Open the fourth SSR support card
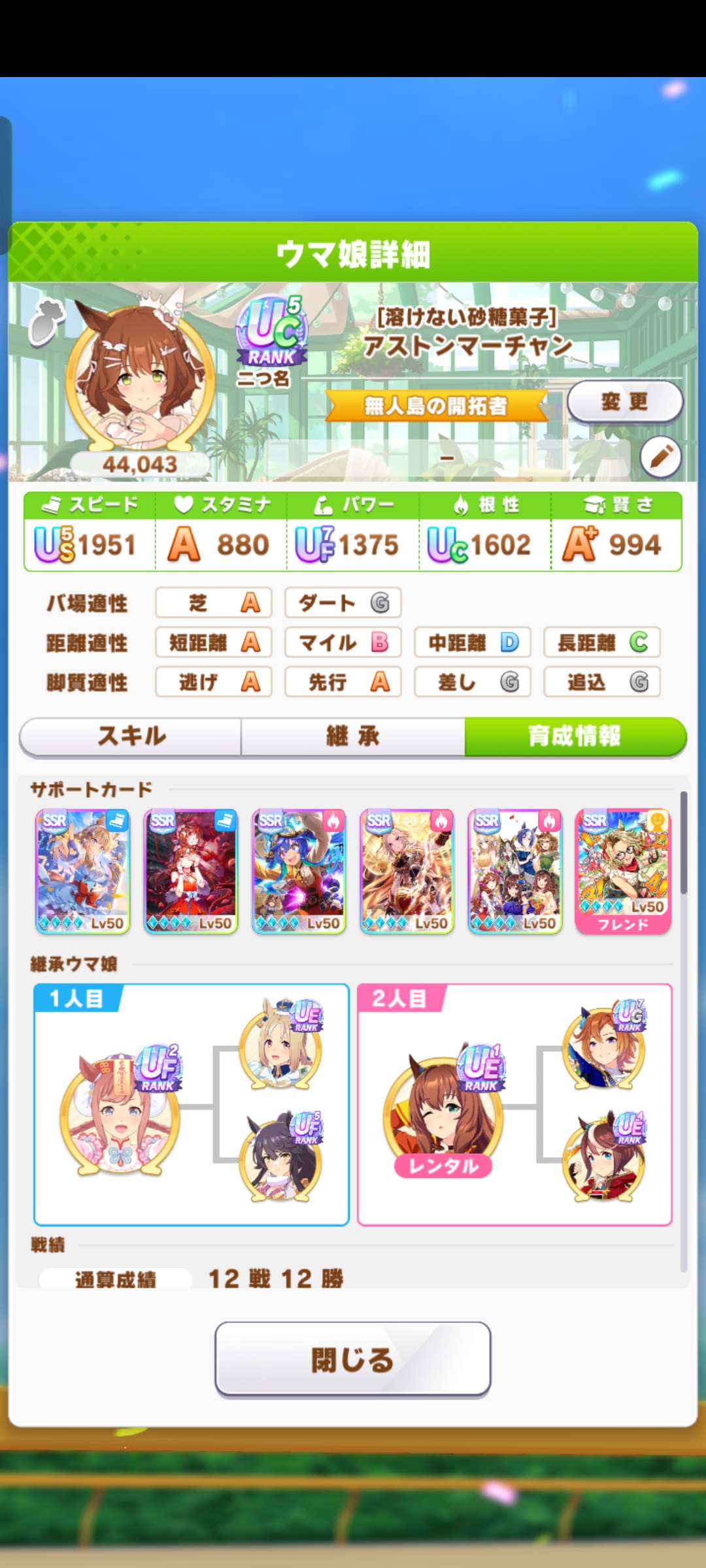This screenshot has width=706, height=1568. click(407, 872)
